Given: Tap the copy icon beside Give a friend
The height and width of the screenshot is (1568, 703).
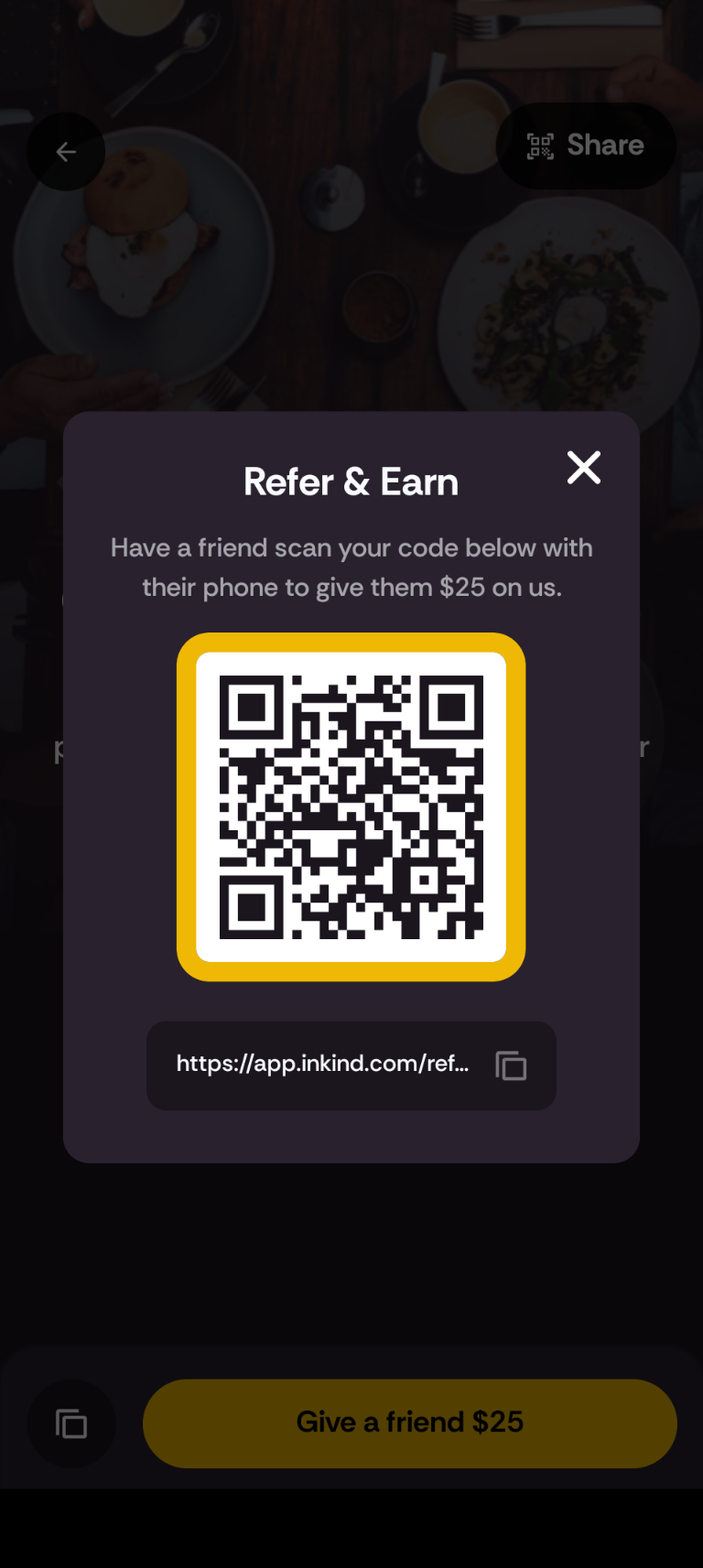Looking at the screenshot, I should 71,1423.
